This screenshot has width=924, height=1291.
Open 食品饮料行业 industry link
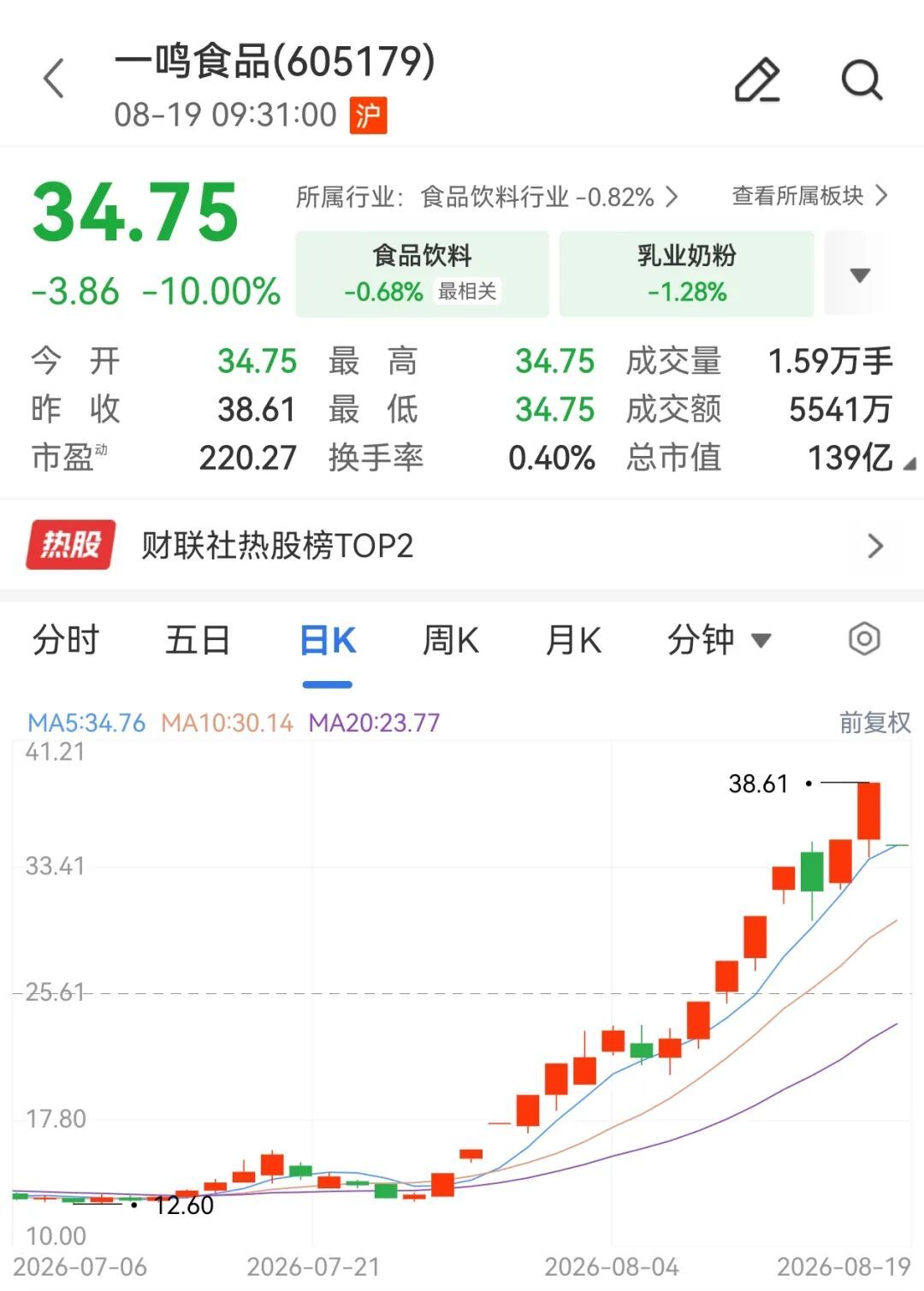click(x=486, y=198)
